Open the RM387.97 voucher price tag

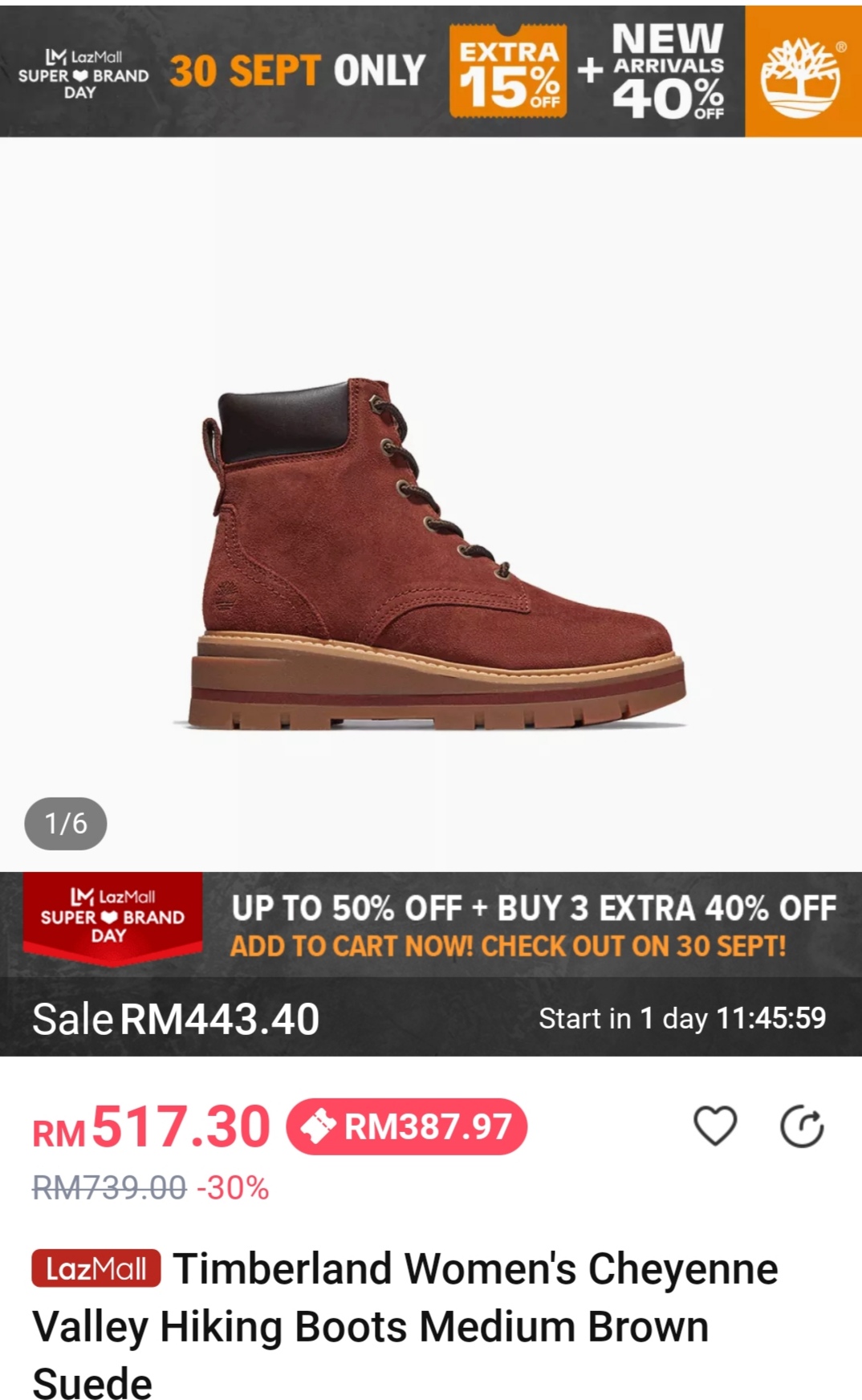[x=407, y=1126]
